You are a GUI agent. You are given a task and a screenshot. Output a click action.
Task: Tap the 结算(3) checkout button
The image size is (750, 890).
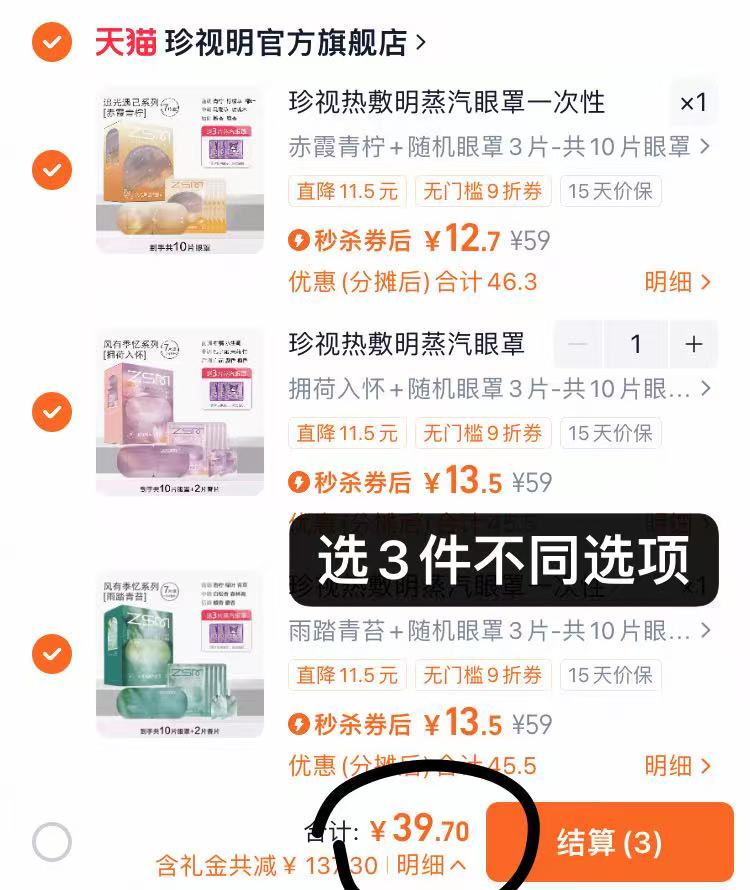(x=610, y=845)
